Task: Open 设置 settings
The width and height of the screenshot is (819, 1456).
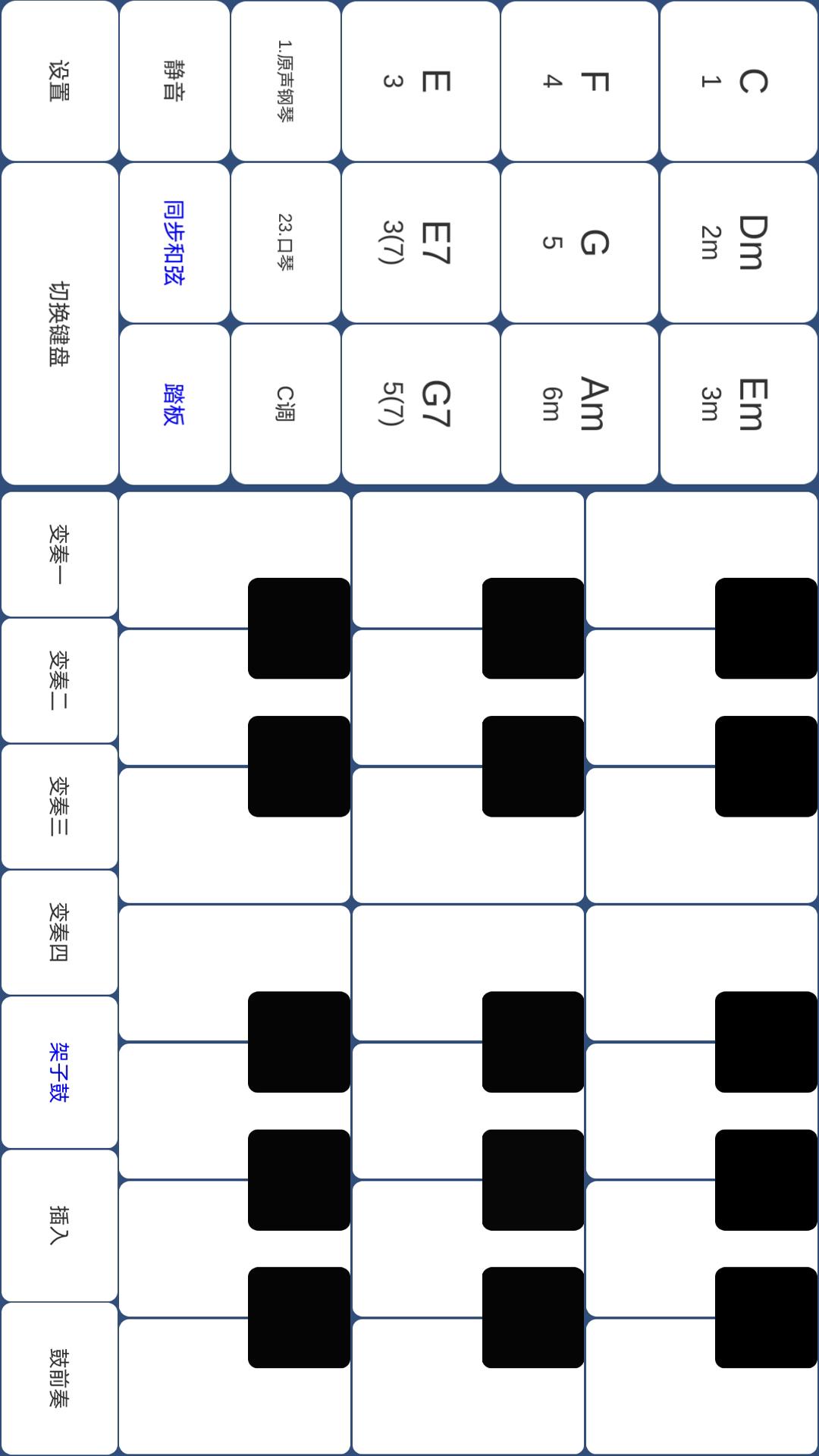Action: [59, 81]
